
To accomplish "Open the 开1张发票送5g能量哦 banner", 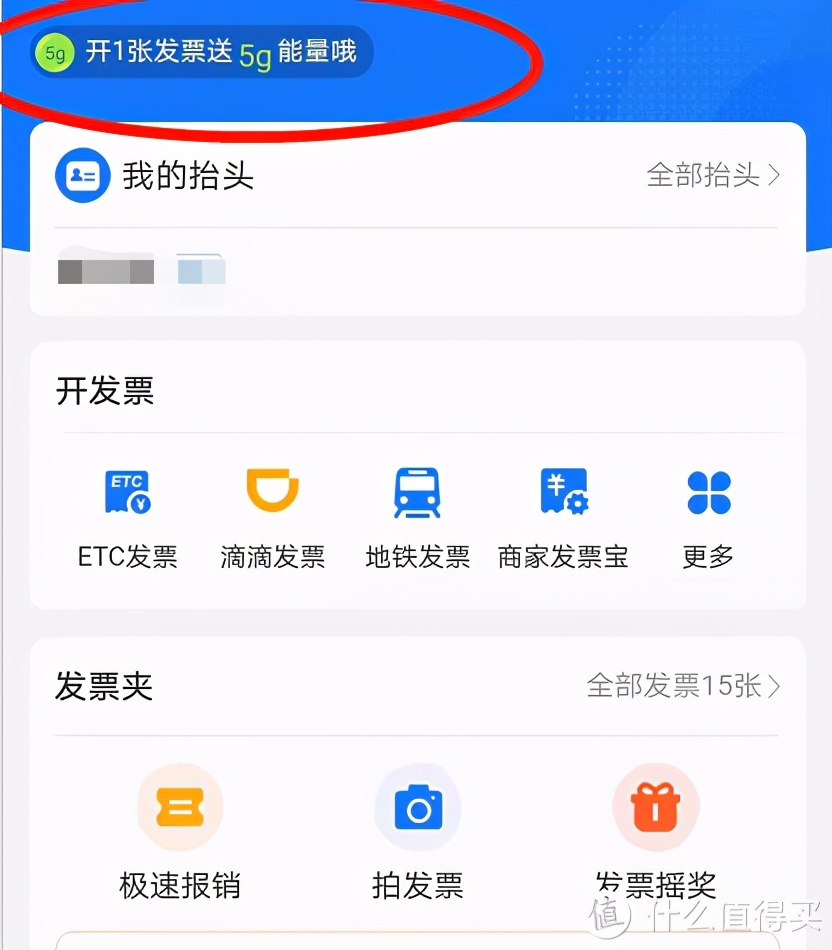I will pyautogui.click(x=200, y=52).
